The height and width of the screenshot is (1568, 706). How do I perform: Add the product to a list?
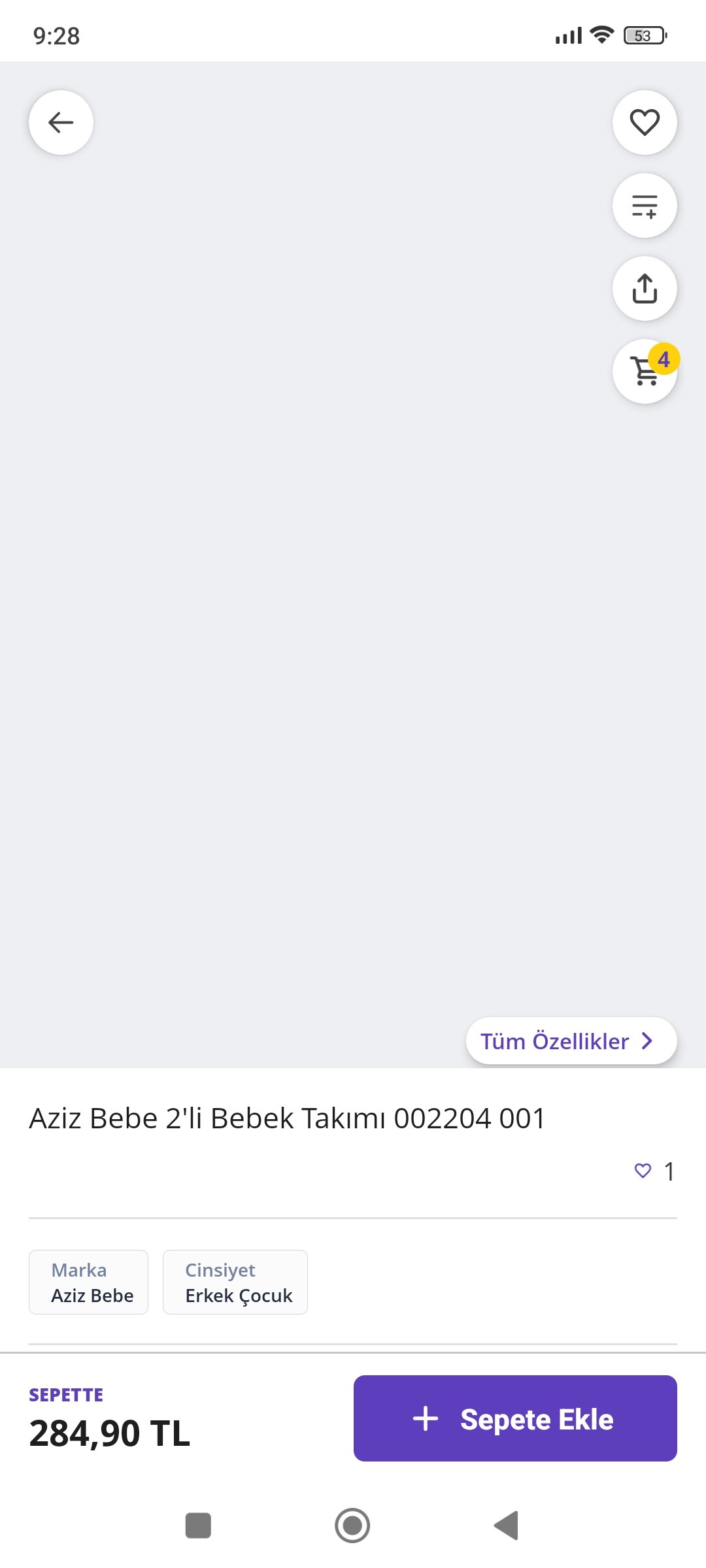(x=645, y=205)
